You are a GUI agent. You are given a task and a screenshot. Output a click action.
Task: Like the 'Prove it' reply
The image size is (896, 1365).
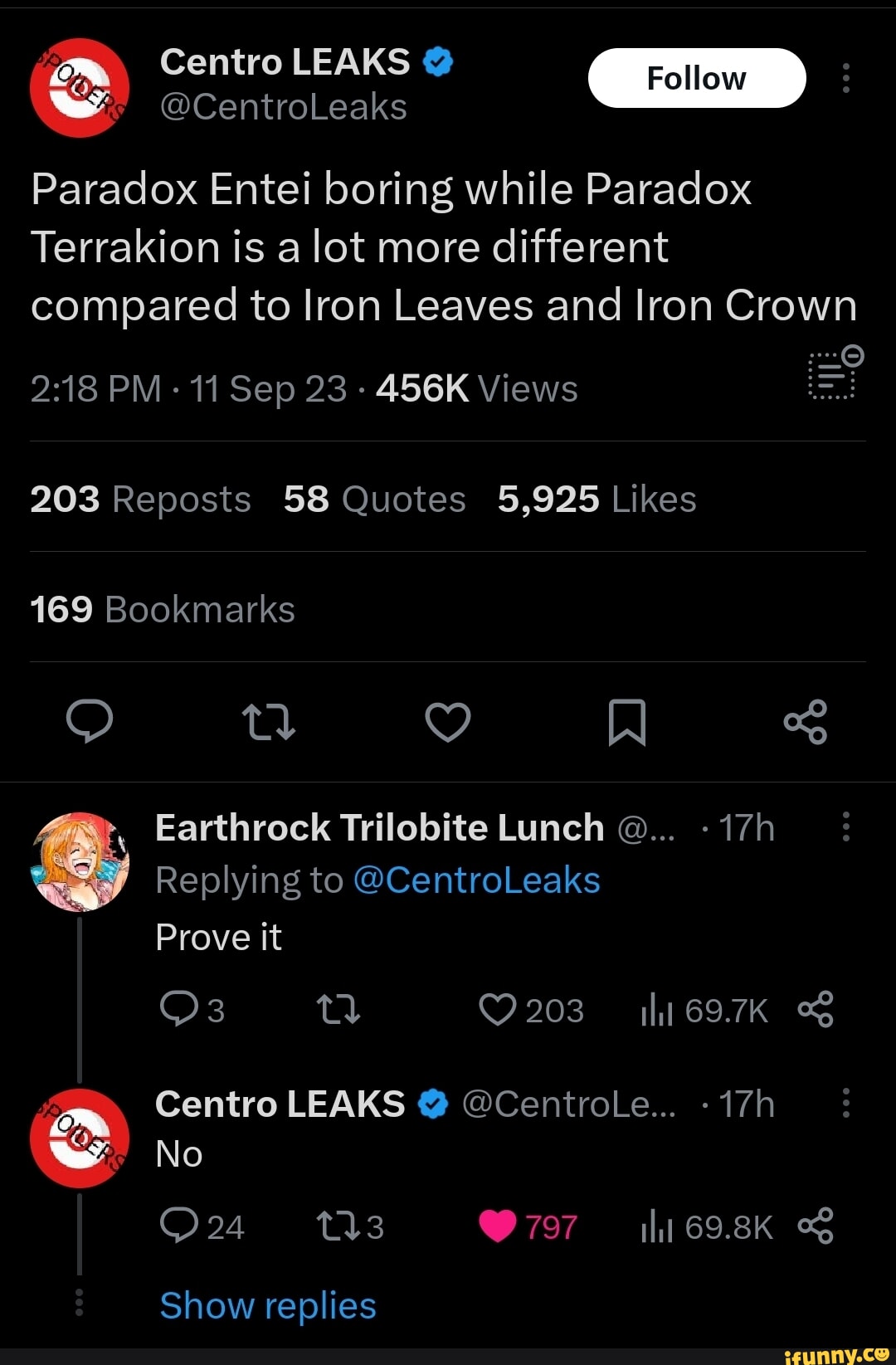[497, 1008]
